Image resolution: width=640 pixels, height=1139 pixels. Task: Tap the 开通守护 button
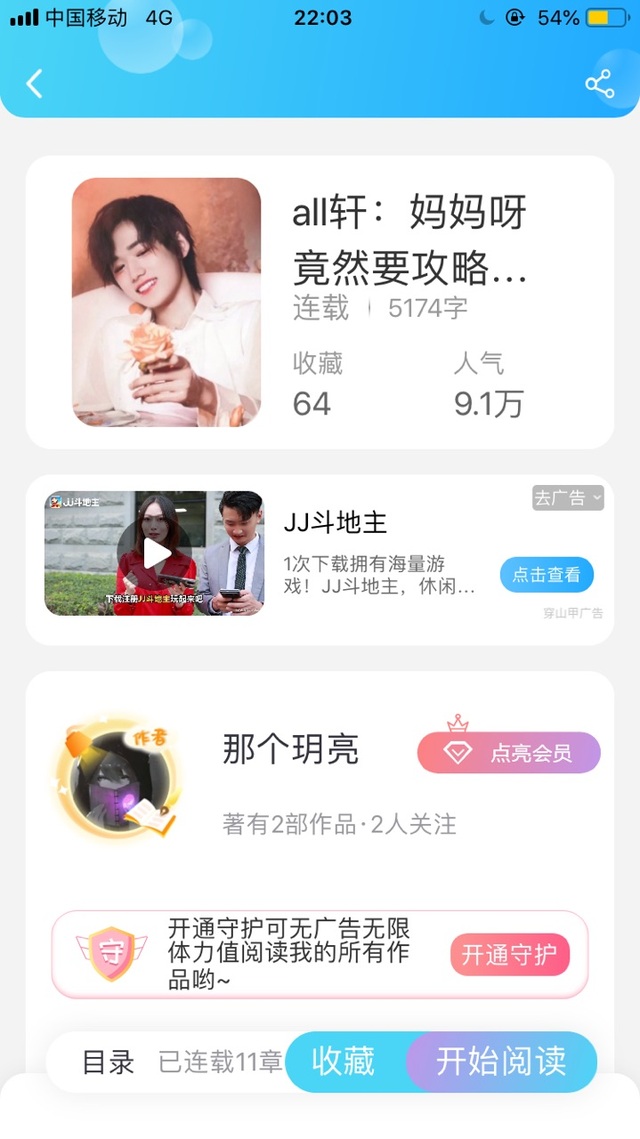click(510, 954)
